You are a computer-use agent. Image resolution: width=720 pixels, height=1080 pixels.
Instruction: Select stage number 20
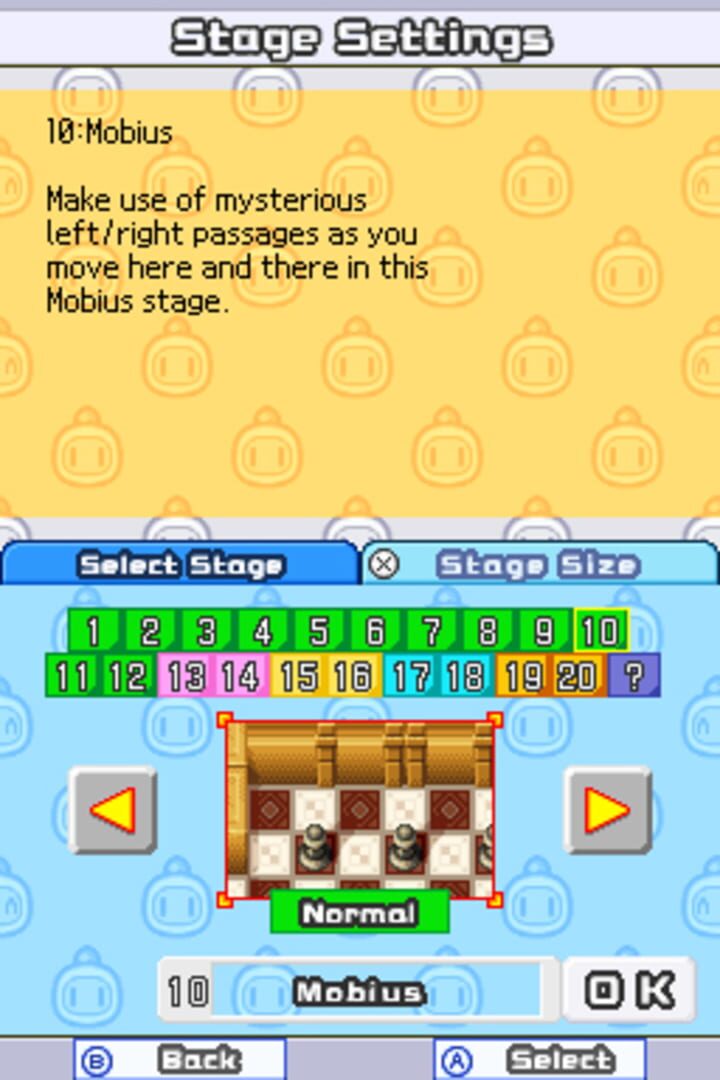577,677
